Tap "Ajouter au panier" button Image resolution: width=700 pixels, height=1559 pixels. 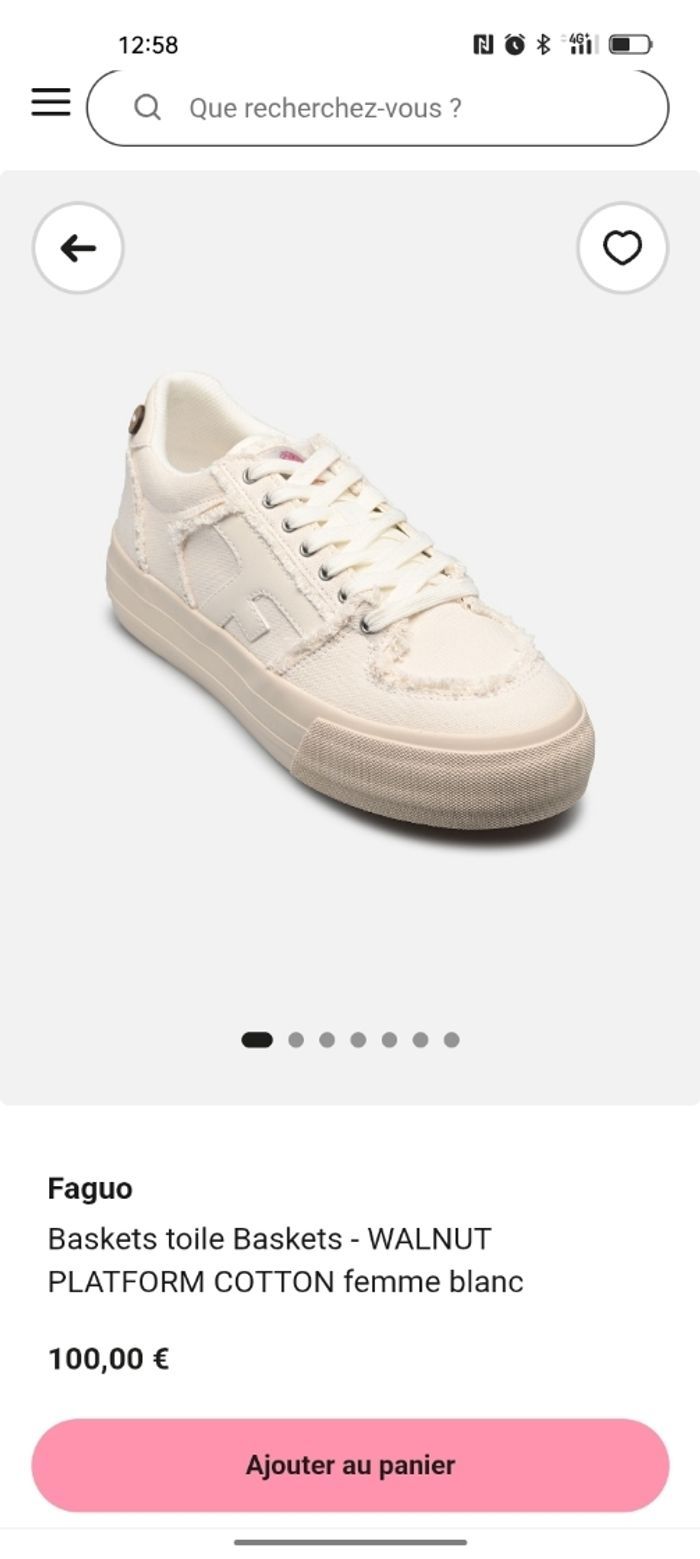tap(350, 1465)
